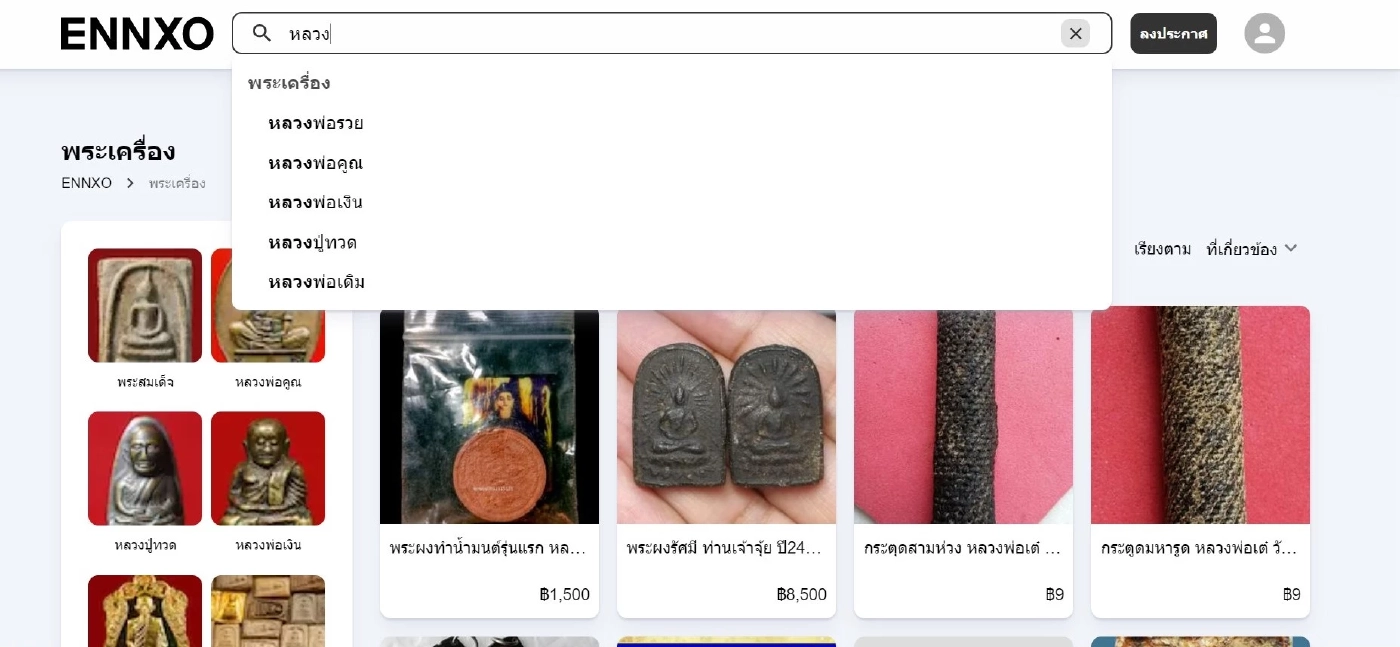Tap the หลวงพ่อเดิม search suggestion
The width and height of the screenshot is (1400, 647).
[x=316, y=283]
